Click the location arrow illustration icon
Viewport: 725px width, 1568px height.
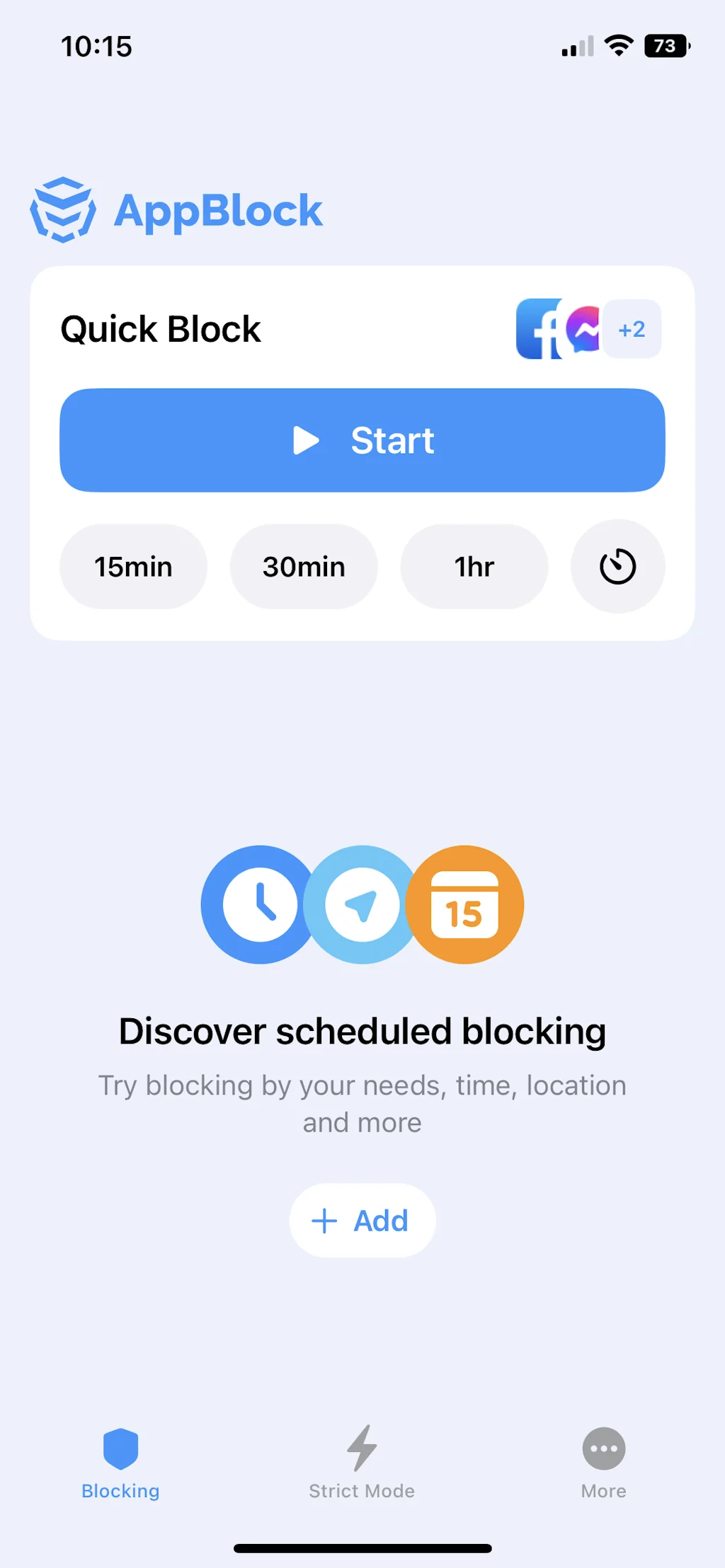coord(362,905)
